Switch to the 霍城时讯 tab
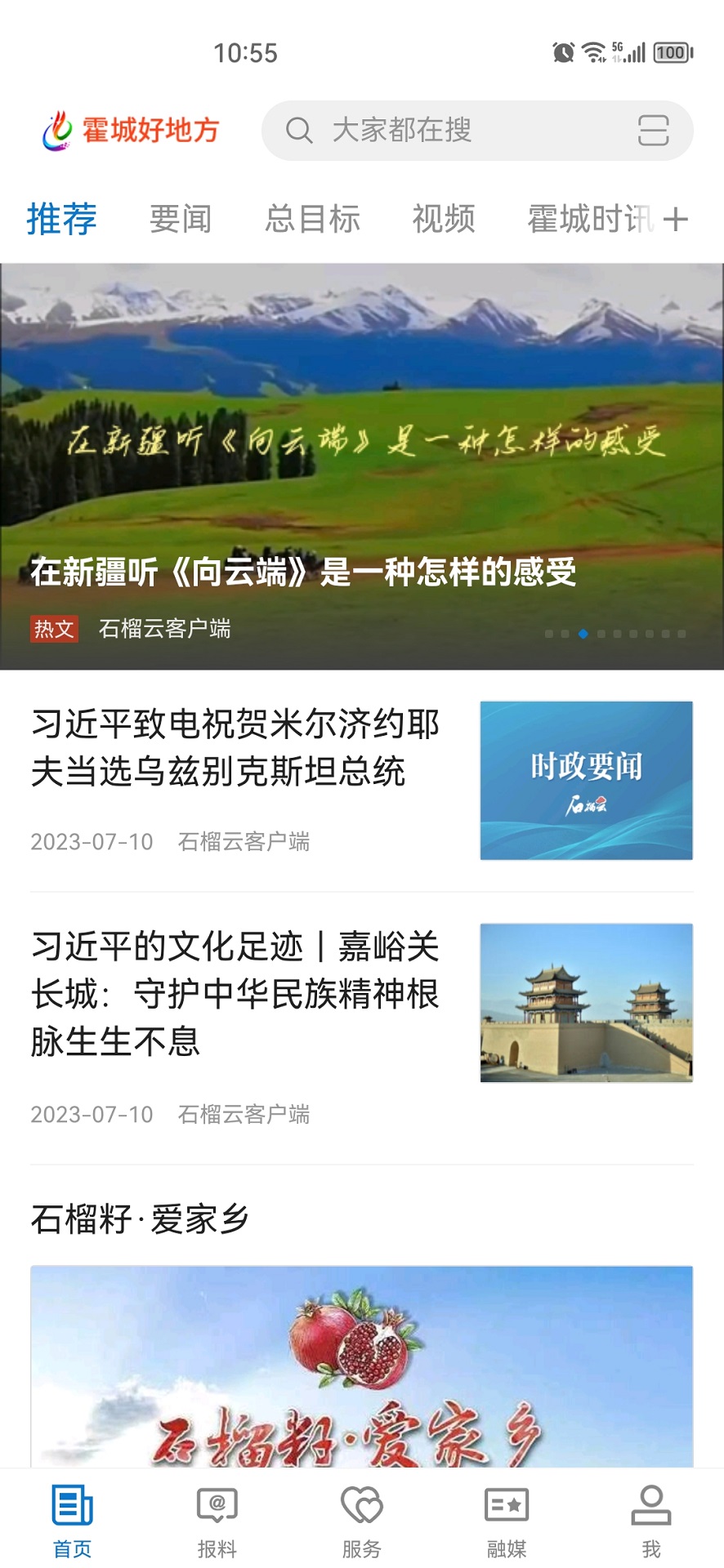This screenshot has height=1568, width=724. (x=588, y=219)
